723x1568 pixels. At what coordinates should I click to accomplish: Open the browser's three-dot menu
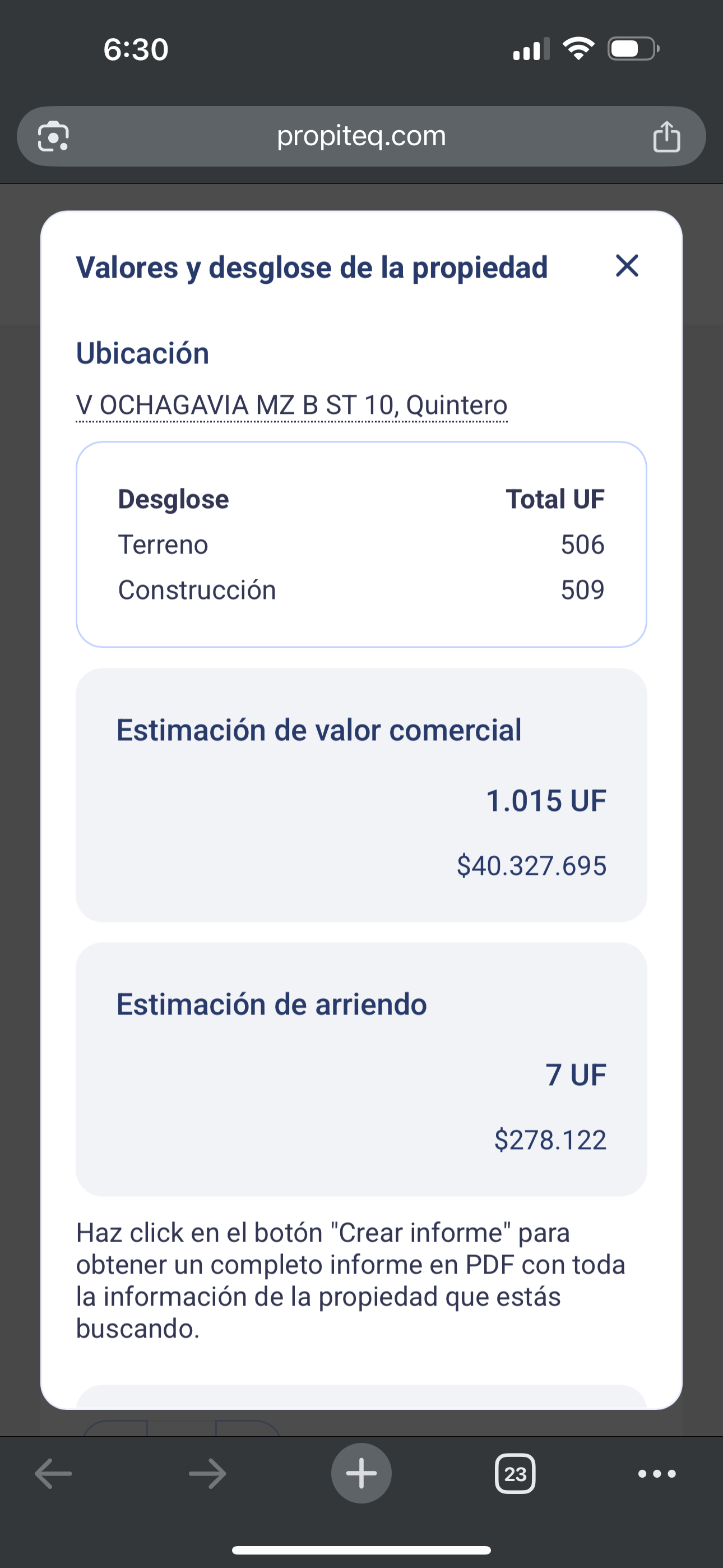coord(657,1473)
